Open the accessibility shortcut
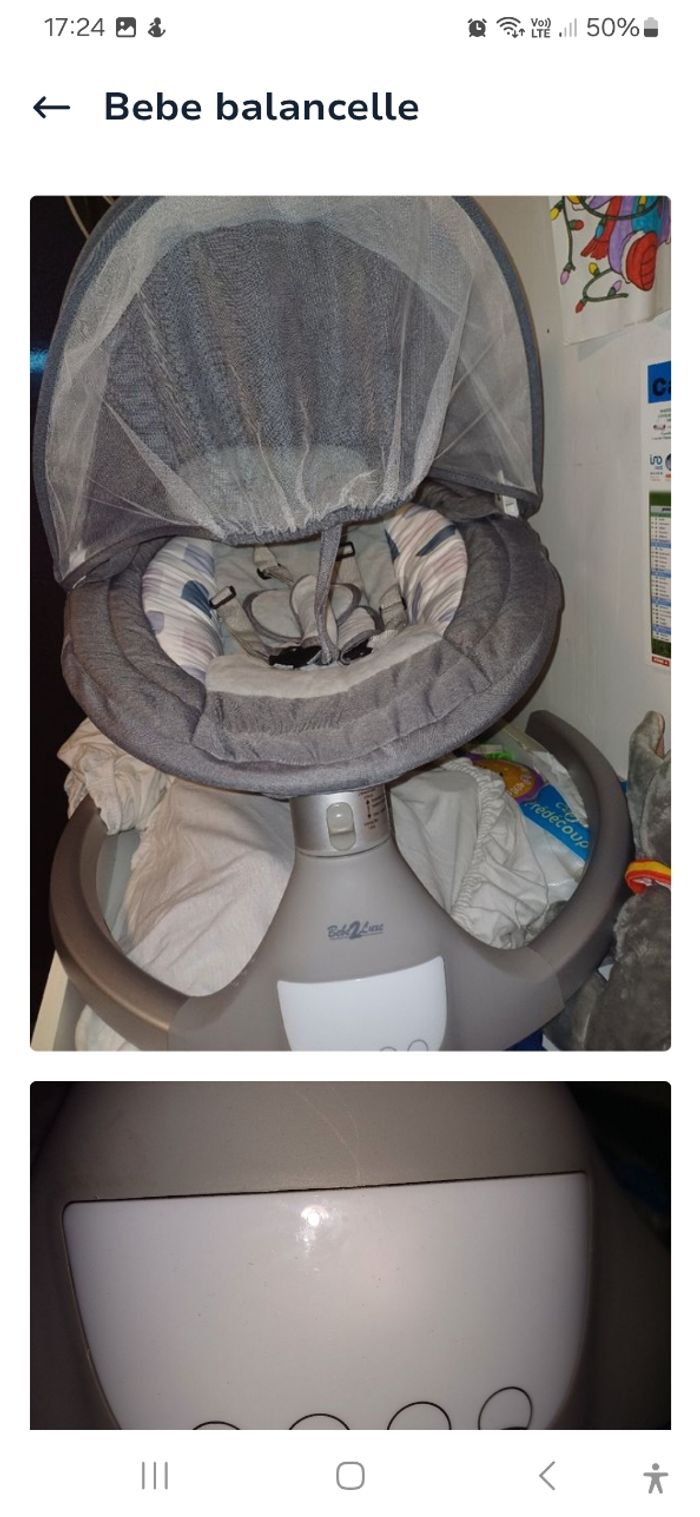The width and height of the screenshot is (700, 1517). (655, 1477)
